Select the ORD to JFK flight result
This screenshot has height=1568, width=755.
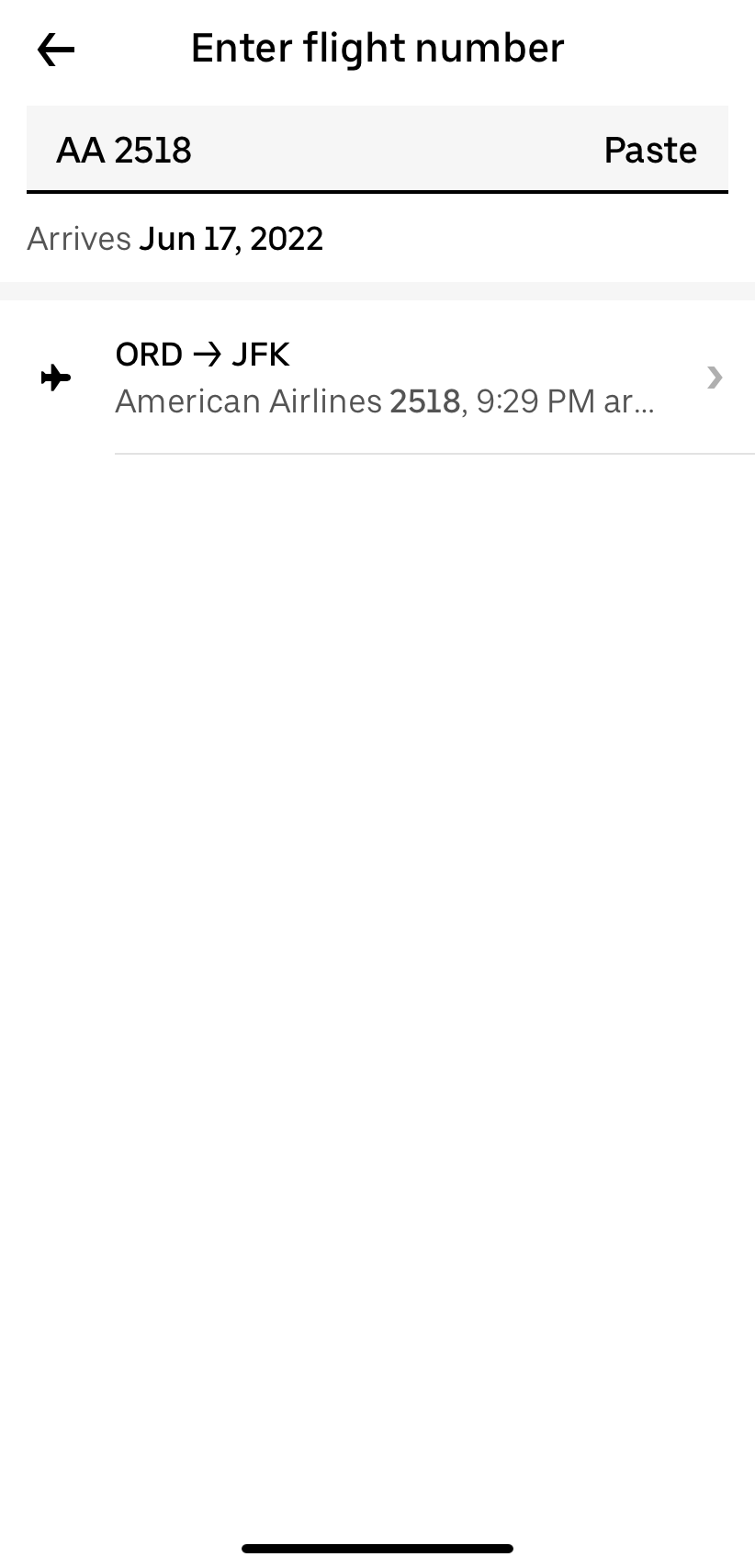pyautogui.click(x=386, y=378)
